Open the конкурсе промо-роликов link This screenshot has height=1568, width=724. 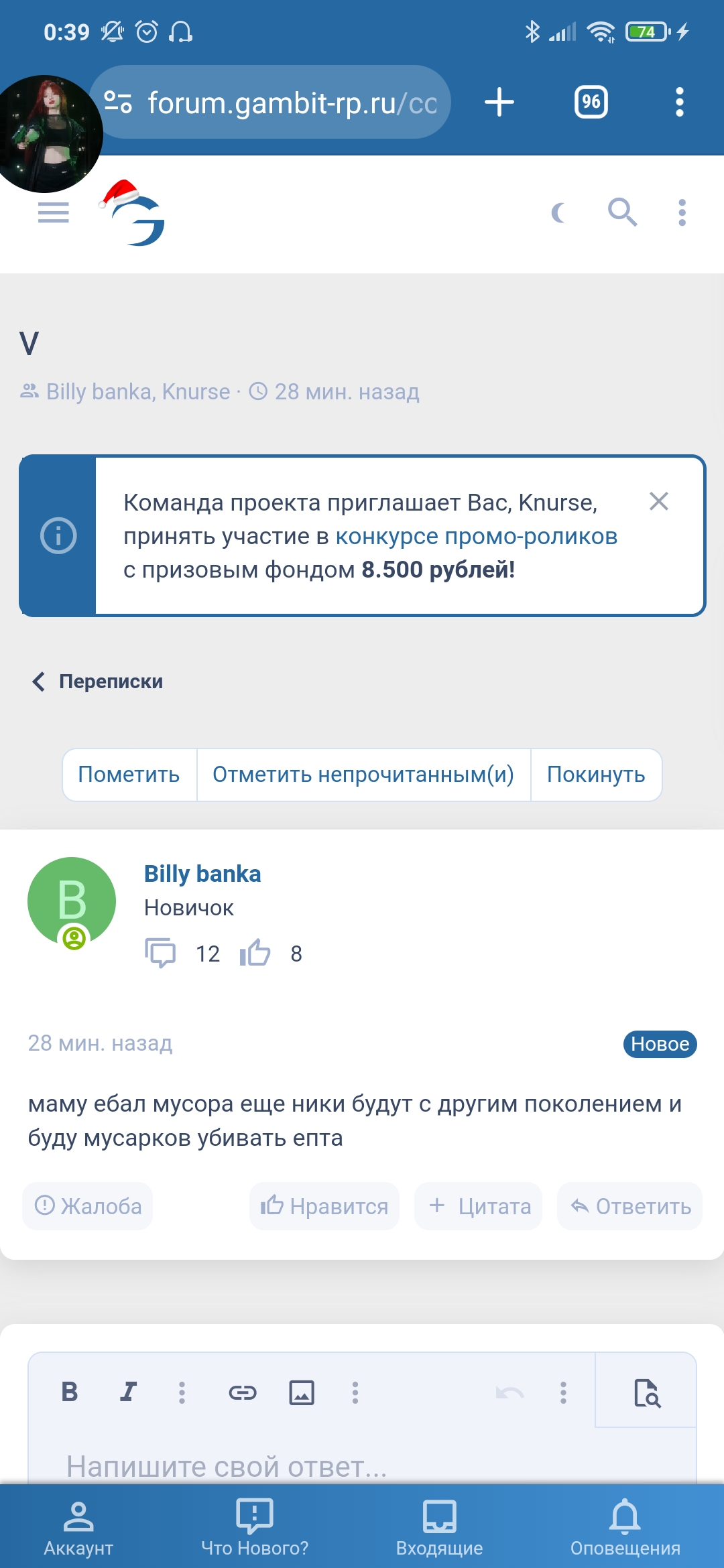(x=476, y=536)
